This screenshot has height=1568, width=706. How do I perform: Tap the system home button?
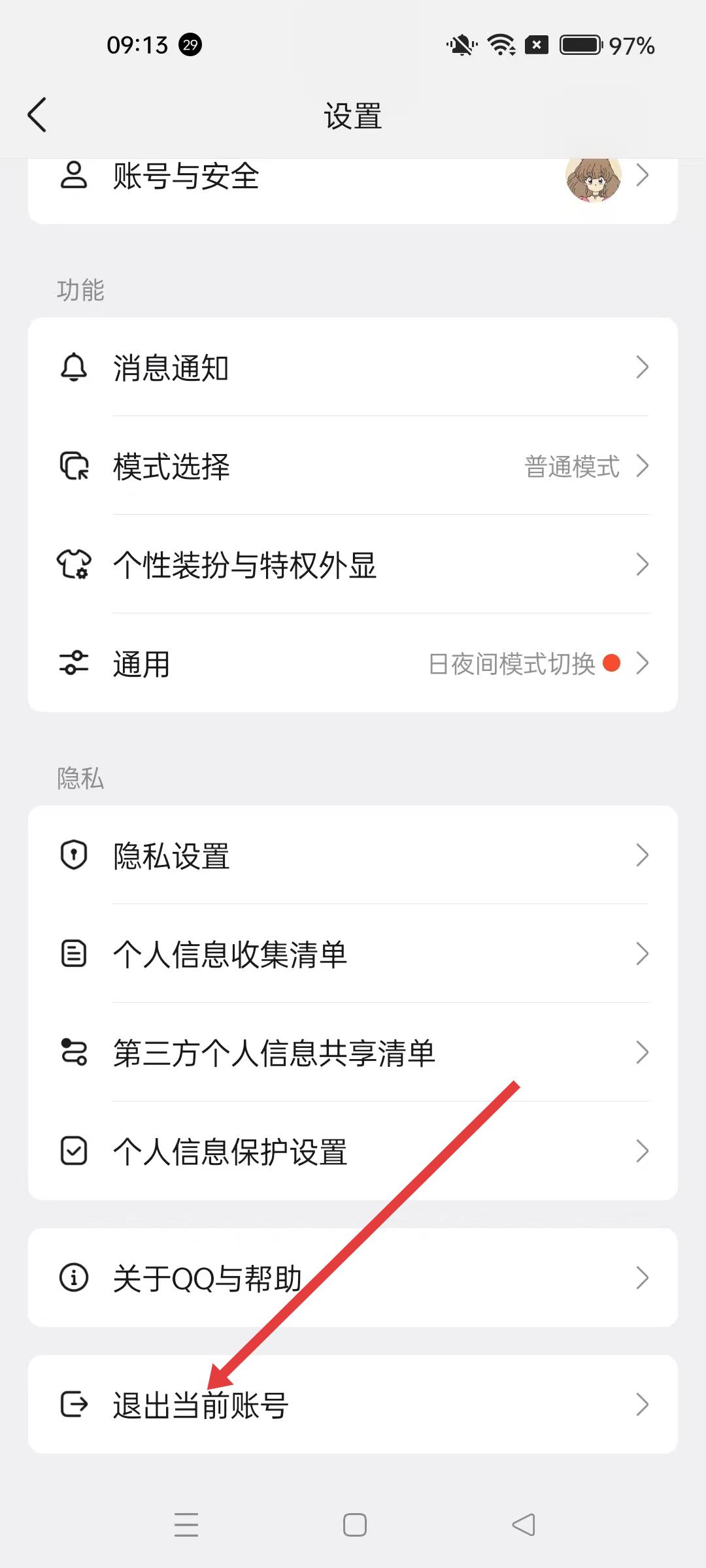pyautogui.click(x=354, y=1525)
